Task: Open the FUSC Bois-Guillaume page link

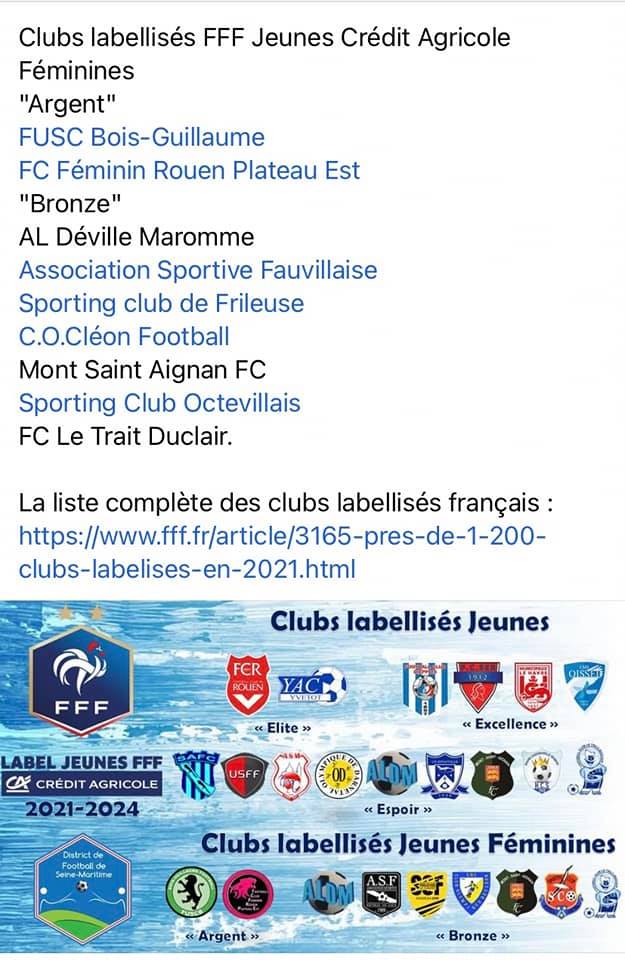Action: 141,137
